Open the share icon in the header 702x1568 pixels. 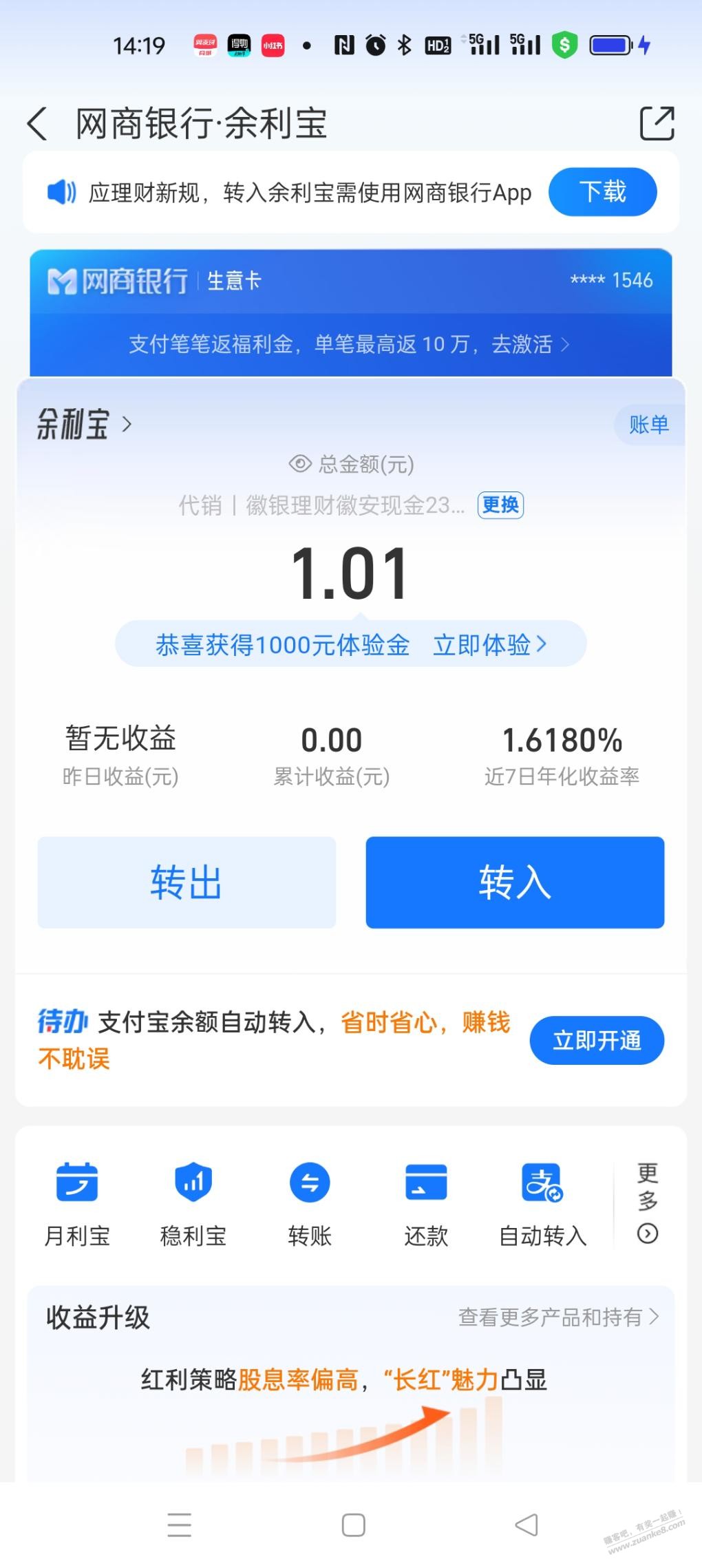(x=657, y=124)
